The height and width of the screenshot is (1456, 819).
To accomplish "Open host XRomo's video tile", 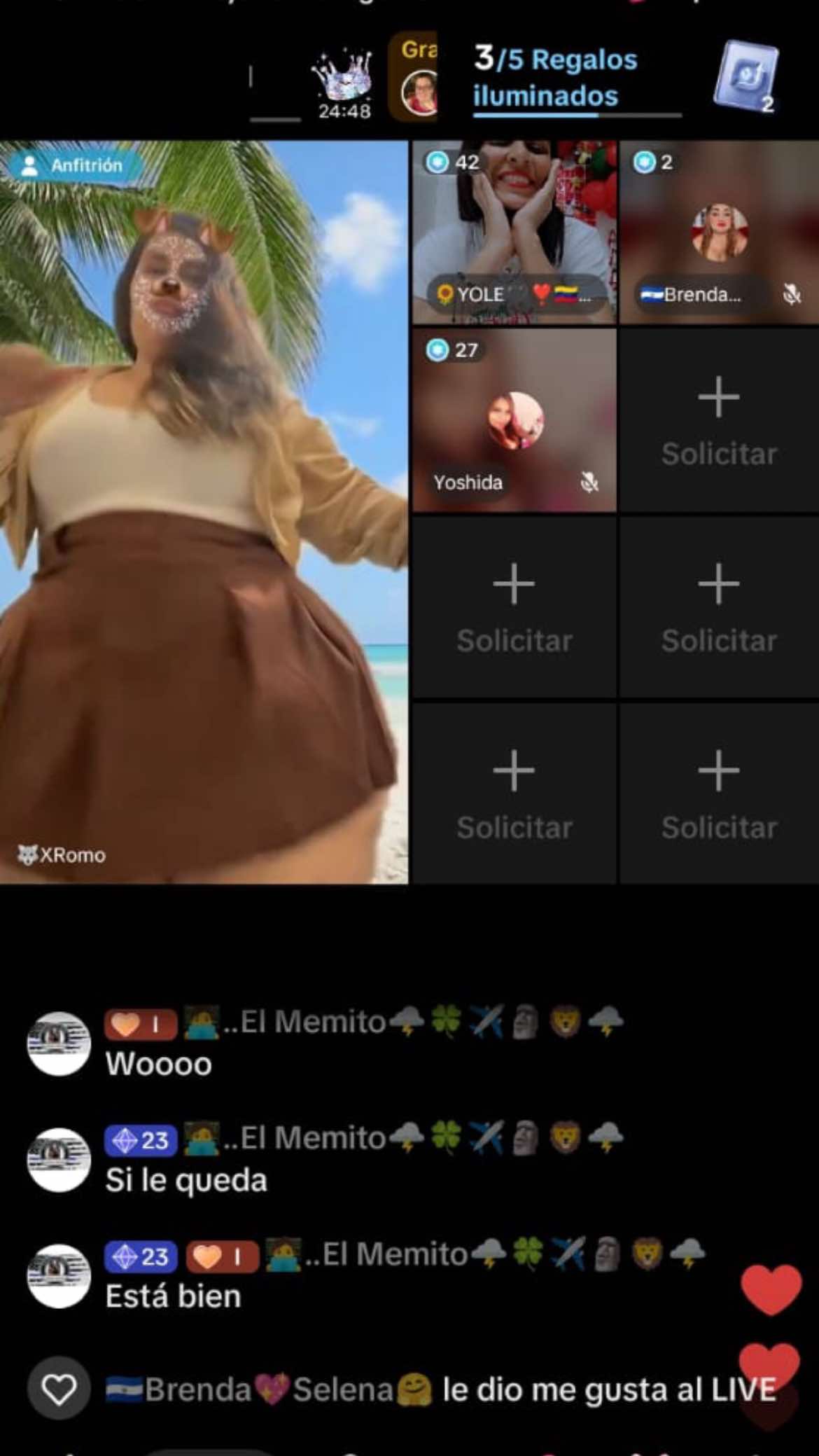I will click(203, 511).
